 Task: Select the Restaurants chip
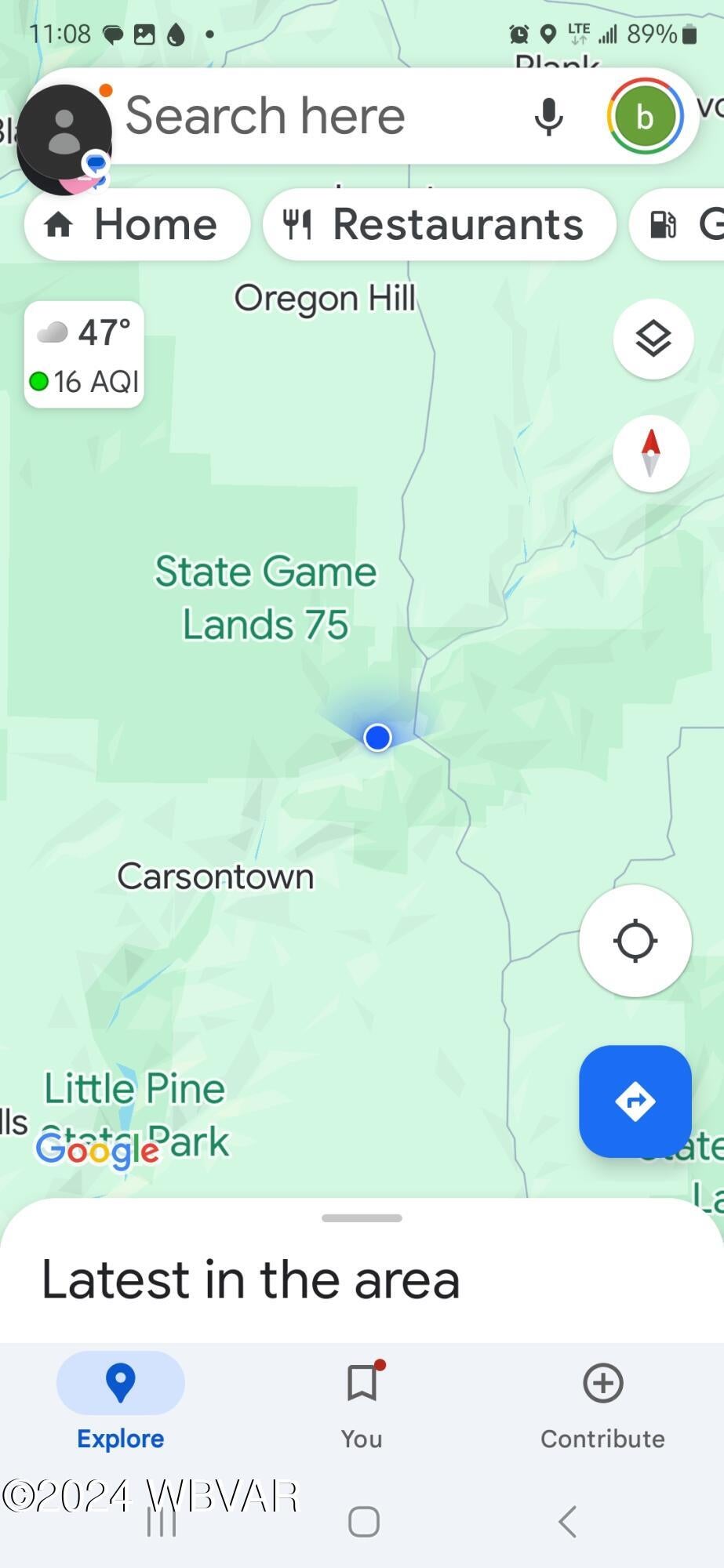[x=439, y=225]
